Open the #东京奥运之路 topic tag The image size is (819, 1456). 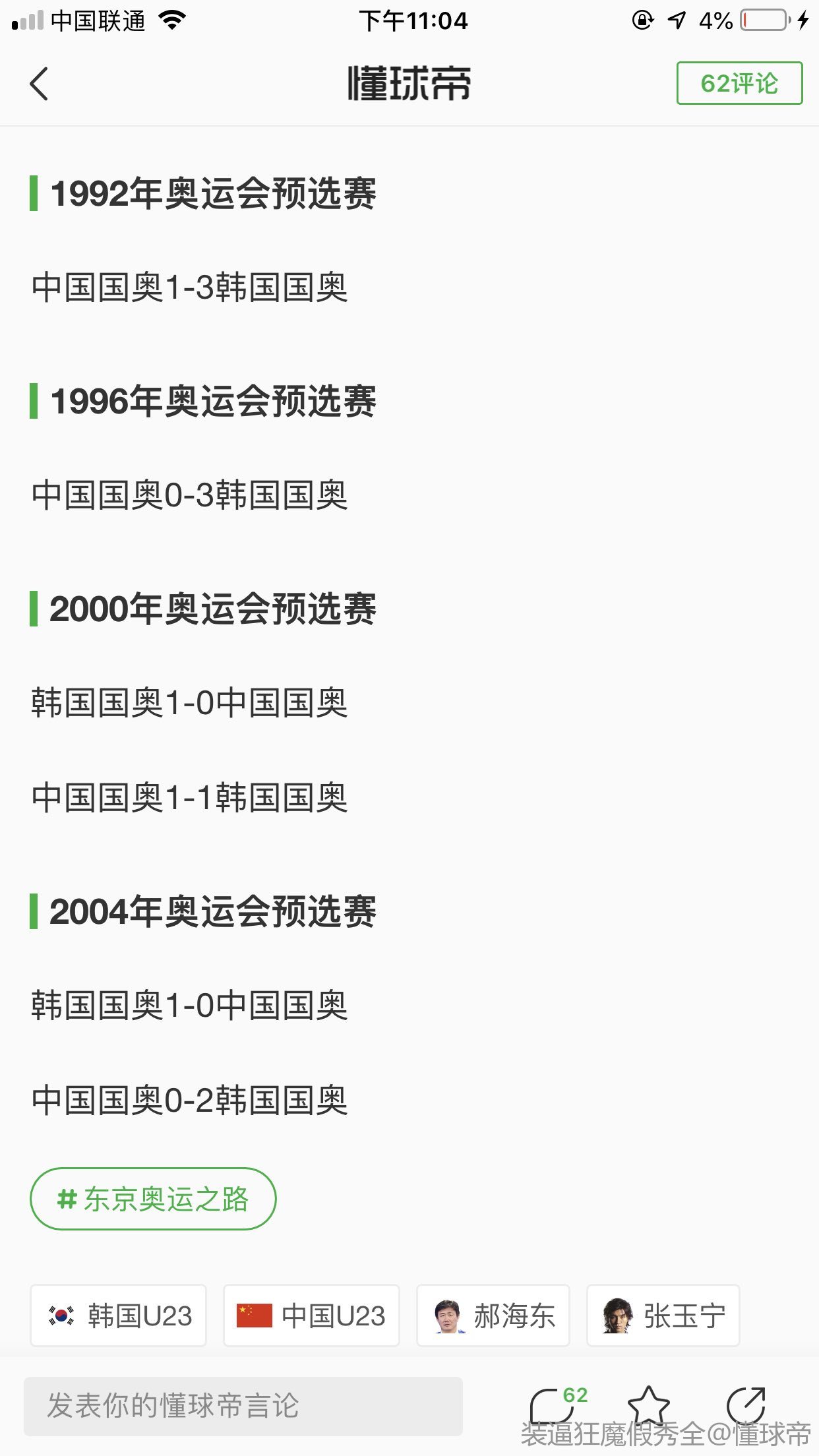pos(153,1199)
